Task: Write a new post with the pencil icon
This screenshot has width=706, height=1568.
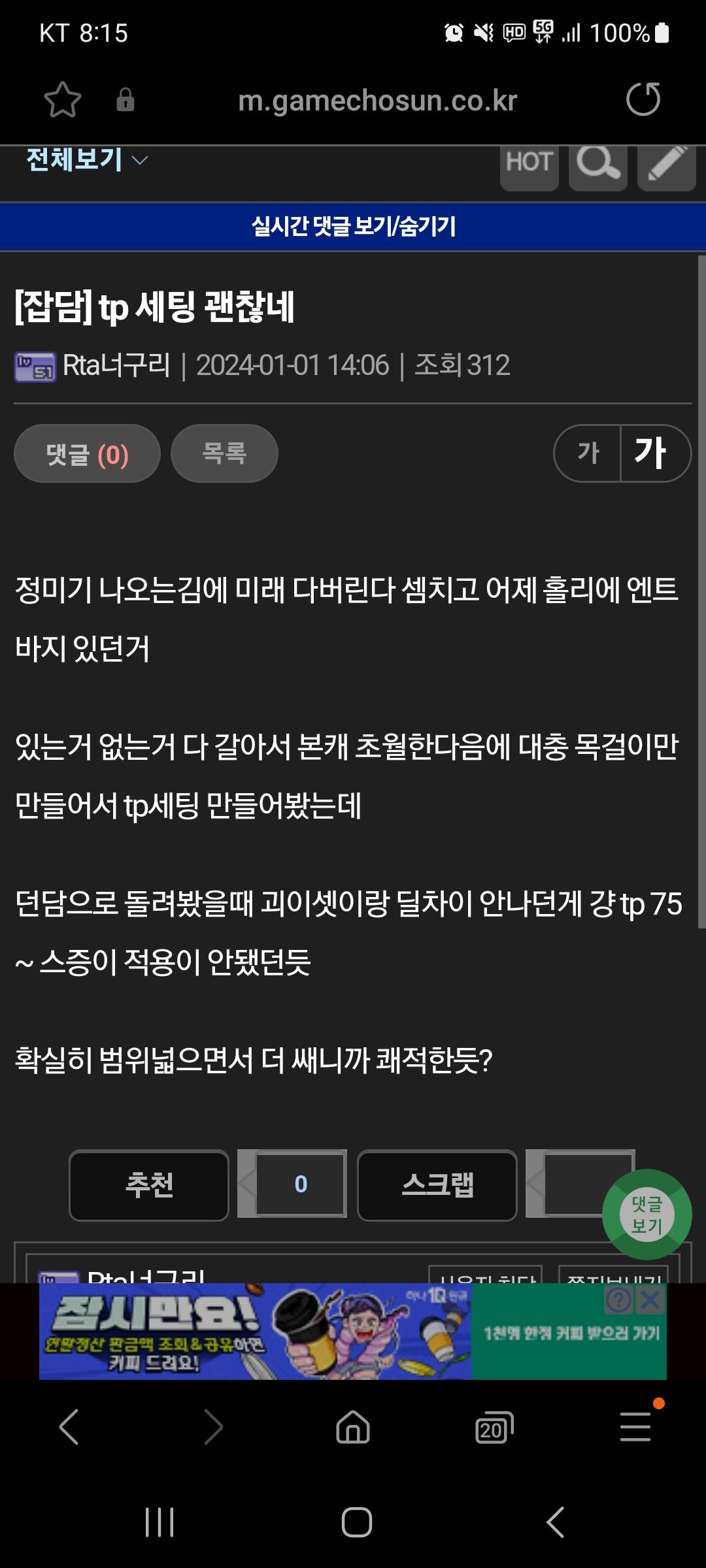Action: [x=666, y=163]
